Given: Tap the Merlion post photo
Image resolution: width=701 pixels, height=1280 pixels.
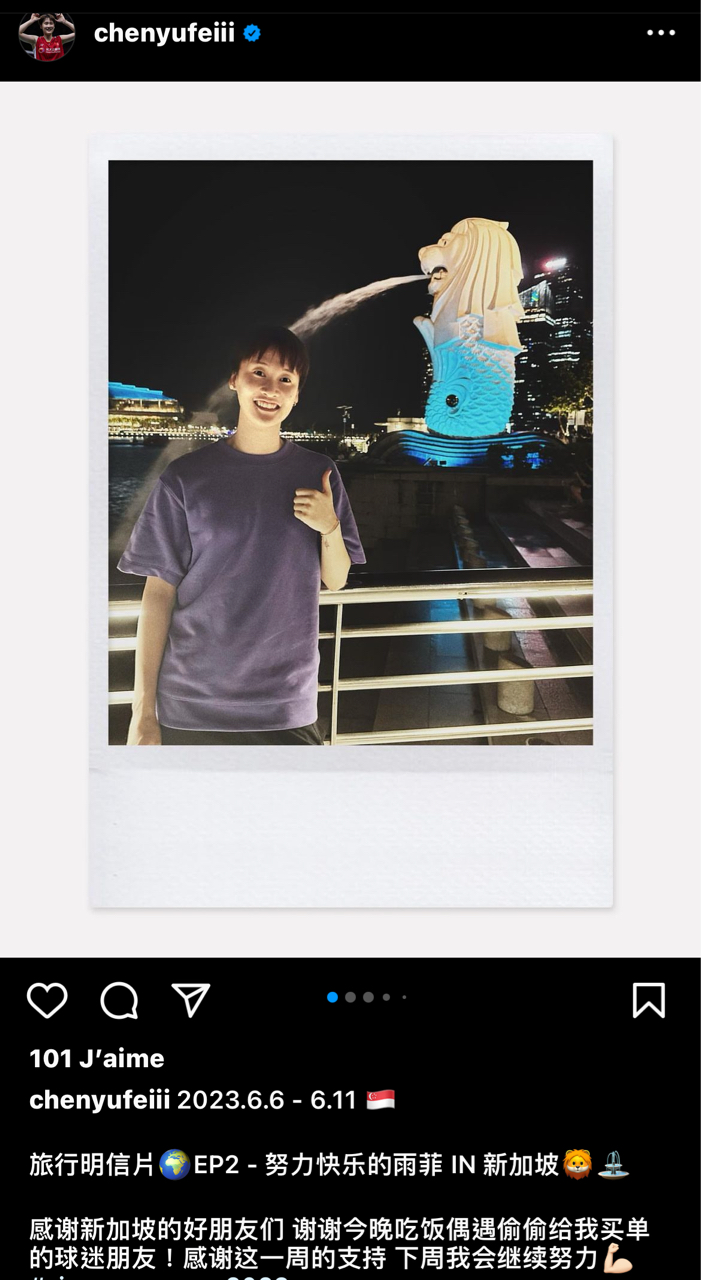Looking at the screenshot, I should tap(350, 452).
